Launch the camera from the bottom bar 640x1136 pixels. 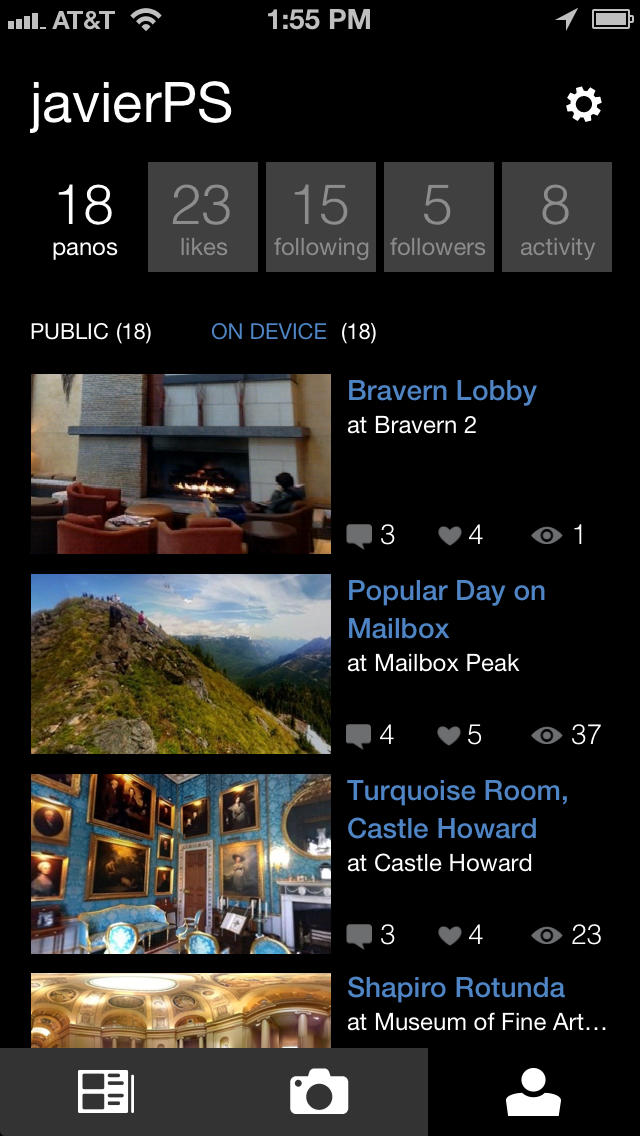[x=319, y=1092]
